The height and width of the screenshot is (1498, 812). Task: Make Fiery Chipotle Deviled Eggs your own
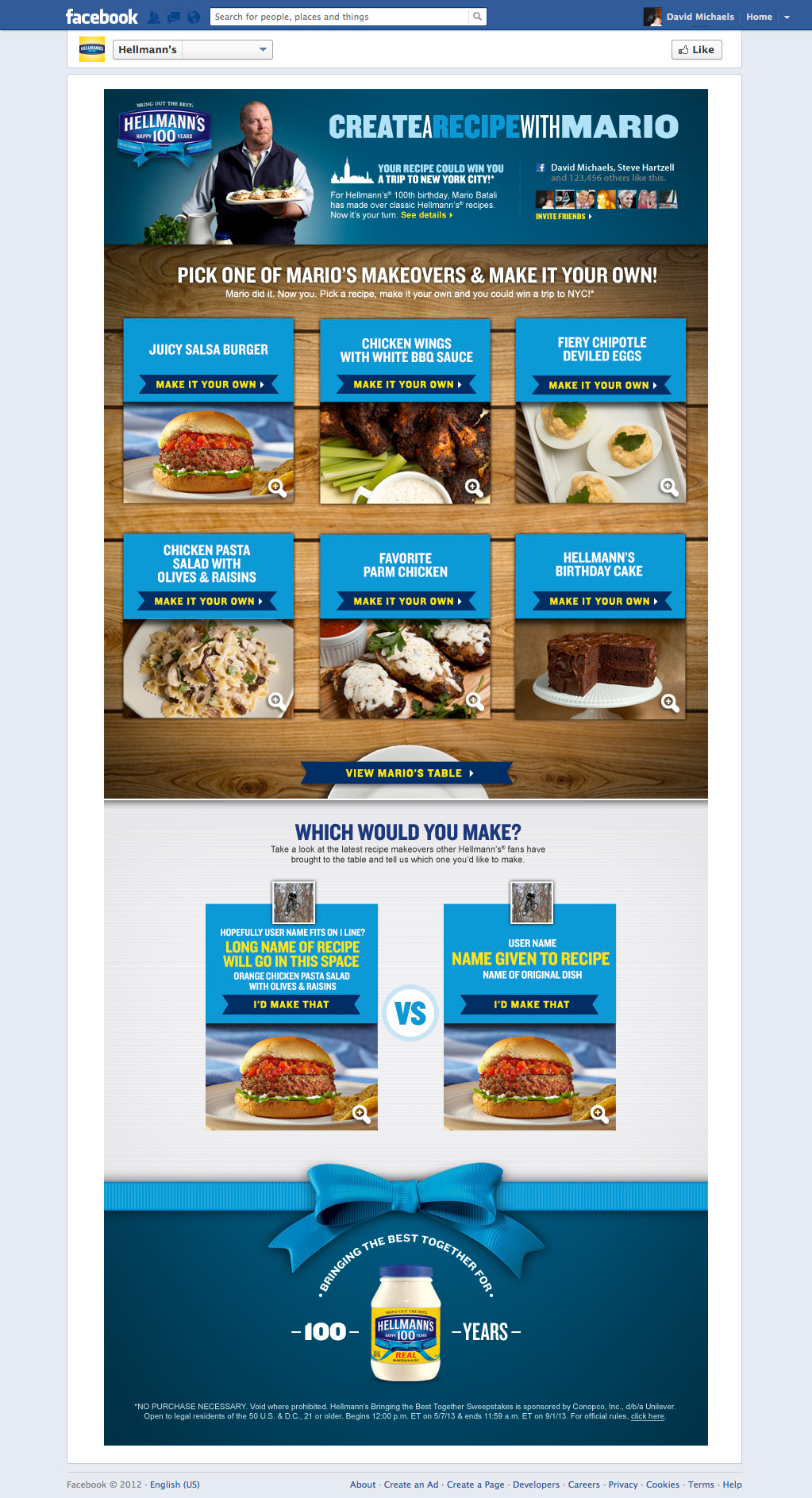coord(601,385)
